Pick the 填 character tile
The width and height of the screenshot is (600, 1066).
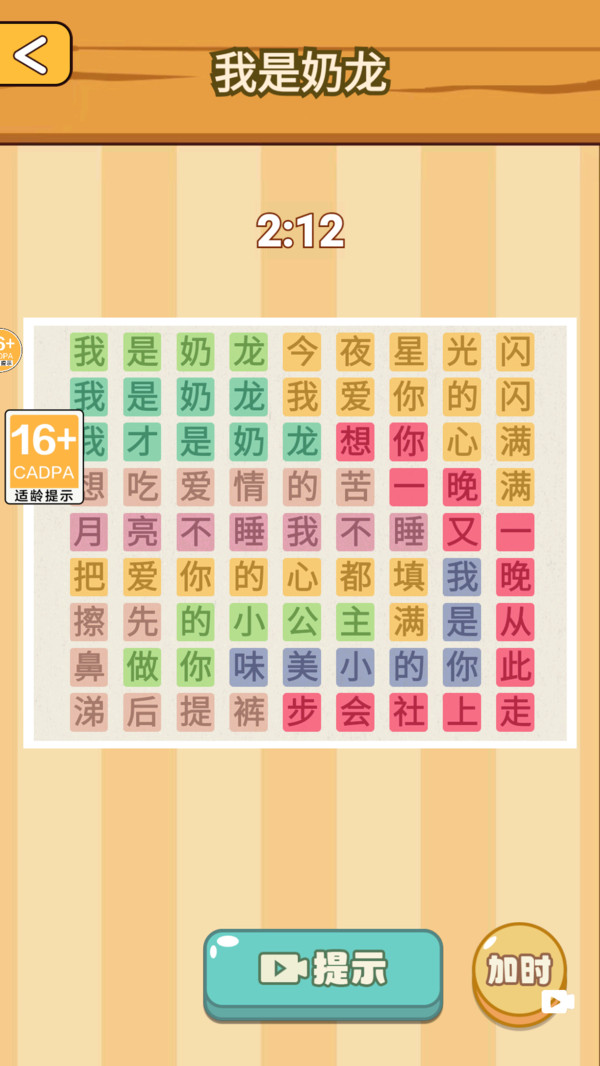408,577
